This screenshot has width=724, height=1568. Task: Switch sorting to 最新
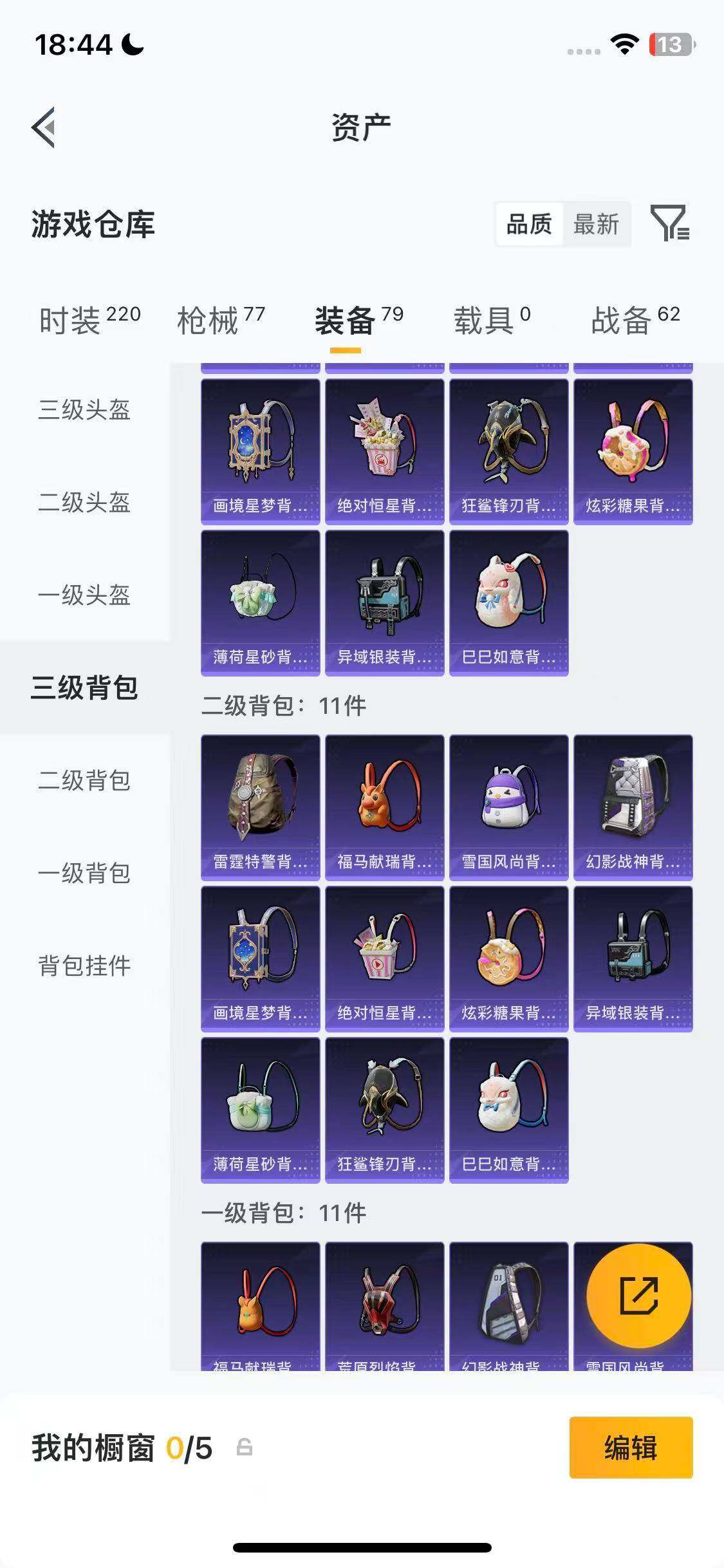[x=595, y=225]
